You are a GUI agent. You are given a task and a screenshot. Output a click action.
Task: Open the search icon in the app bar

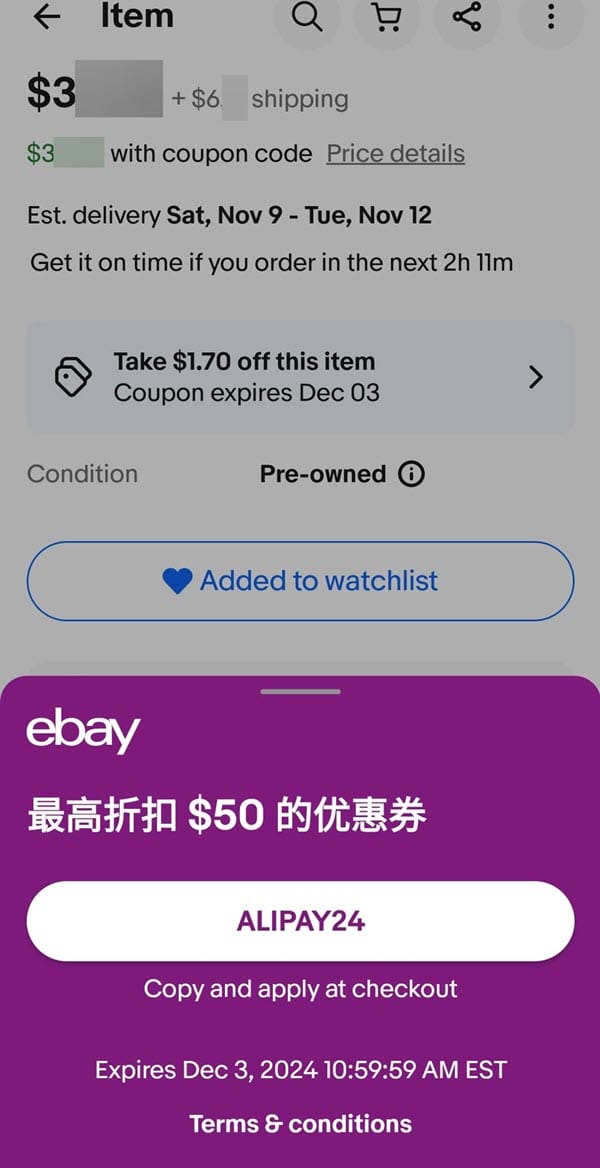coord(307,17)
